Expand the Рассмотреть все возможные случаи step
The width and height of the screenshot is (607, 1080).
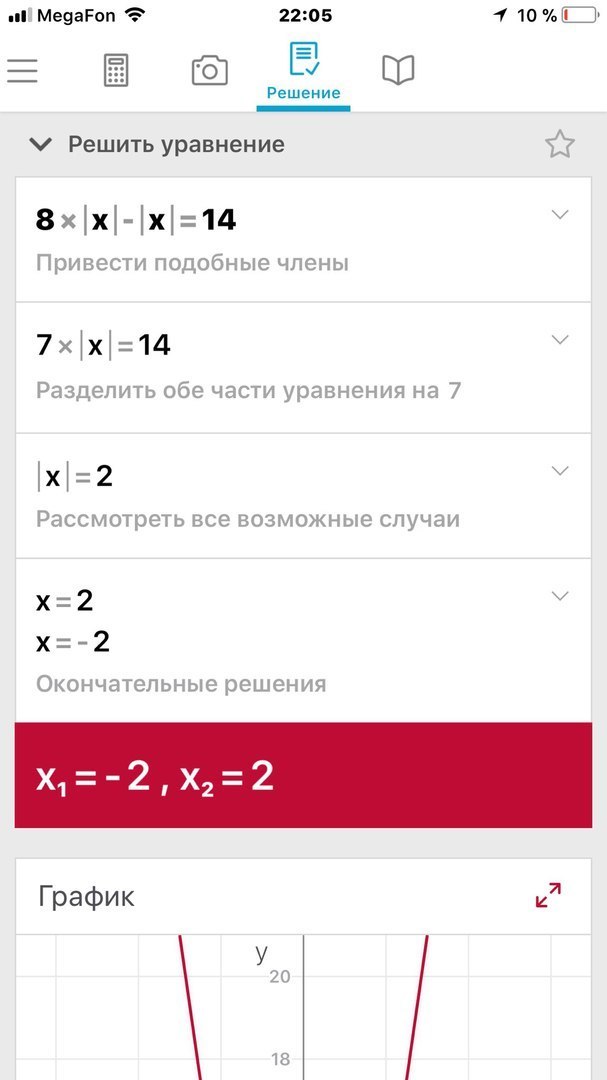click(x=560, y=471)
